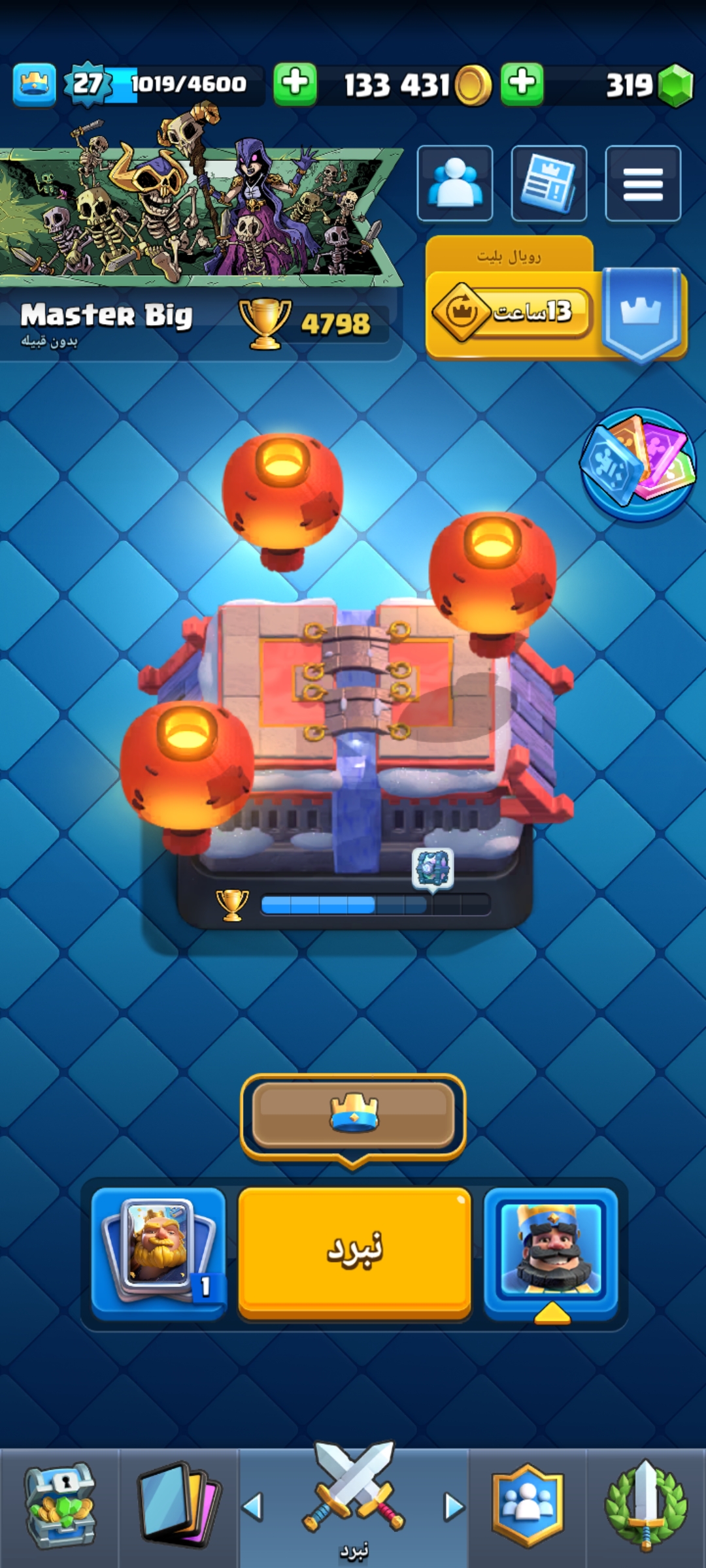Screen dimensions: 706x1568
Task: Open the hamburger menu
Action: point(643,184)
